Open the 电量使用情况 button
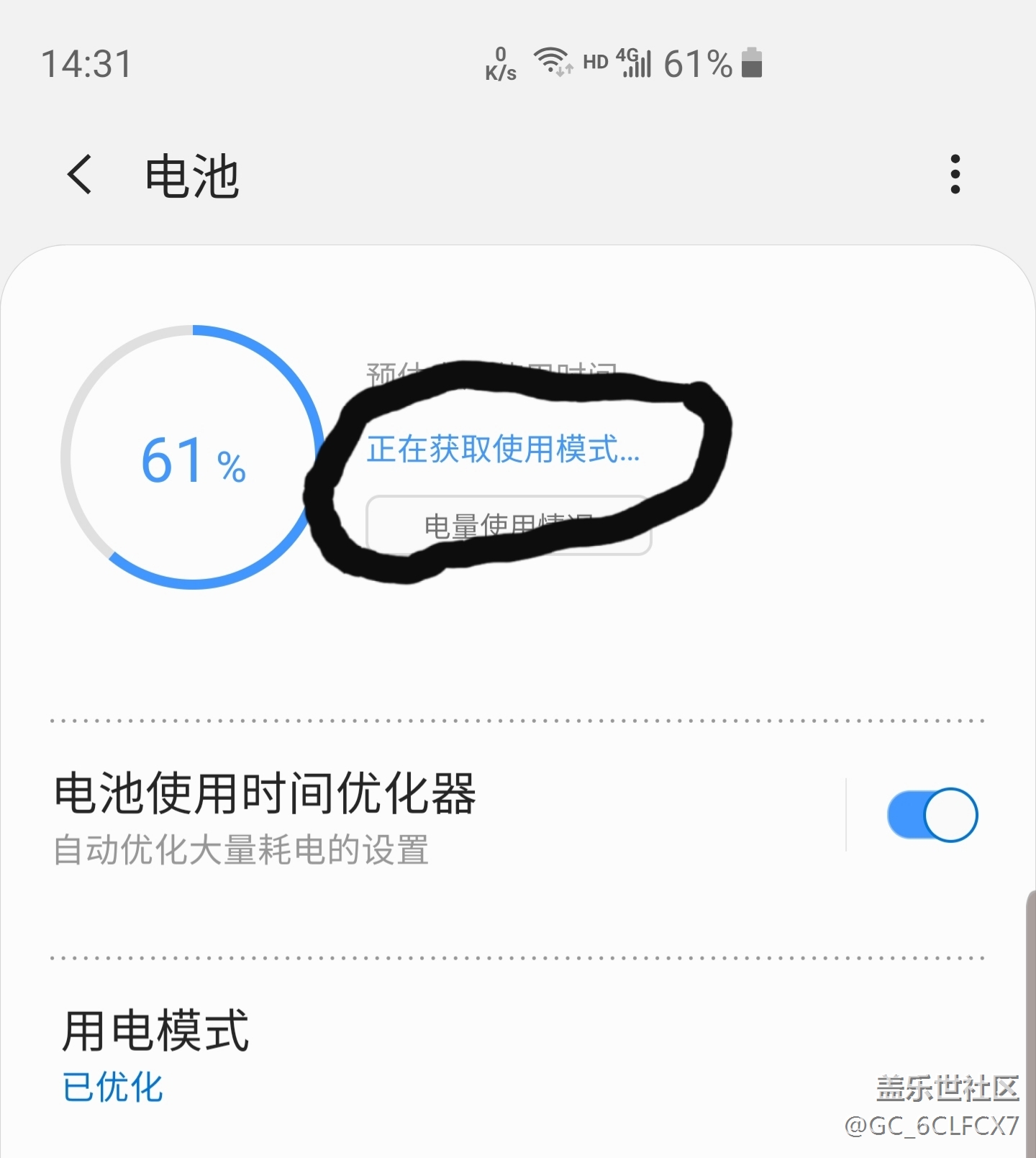 point(508,525)
